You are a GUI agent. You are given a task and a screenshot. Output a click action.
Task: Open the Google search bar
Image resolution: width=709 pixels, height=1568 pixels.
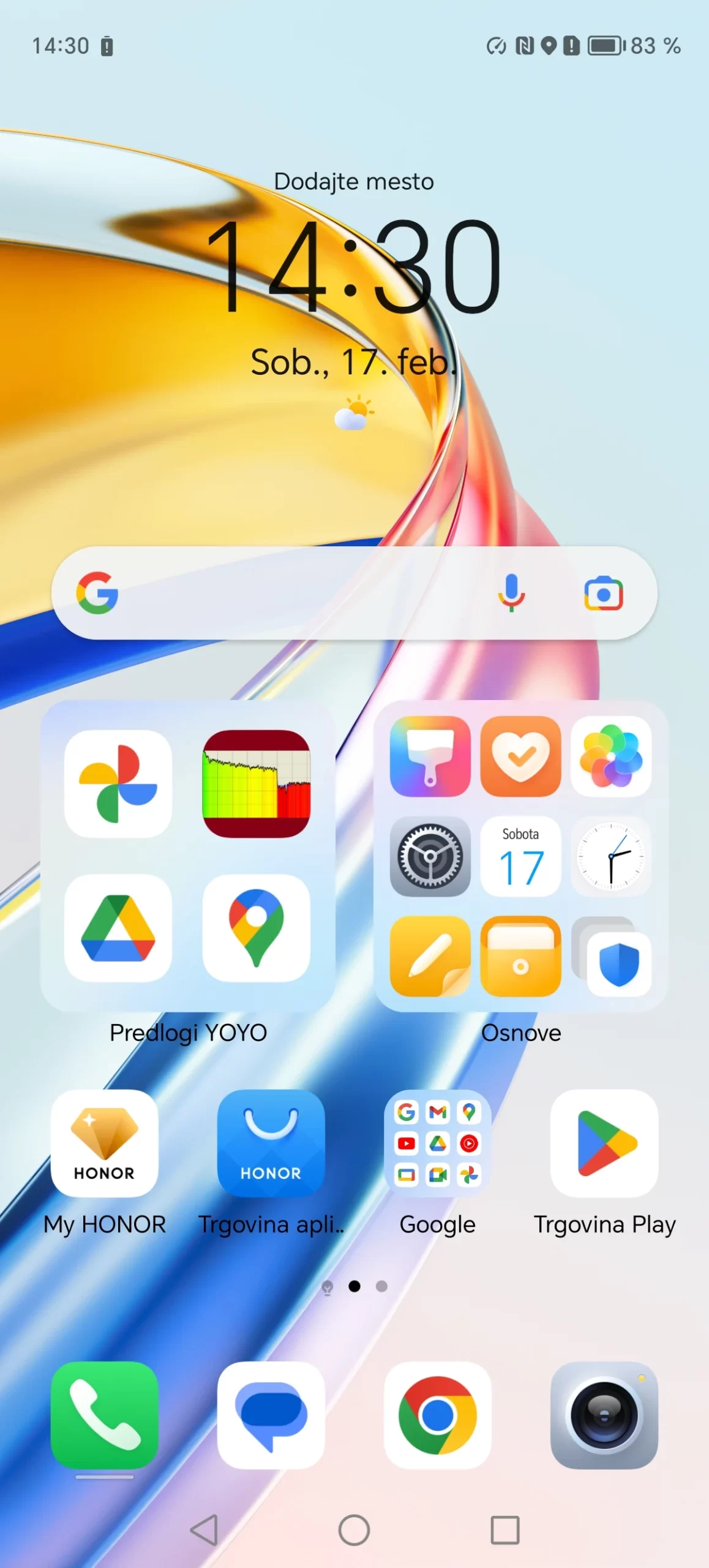pos(294,593)
